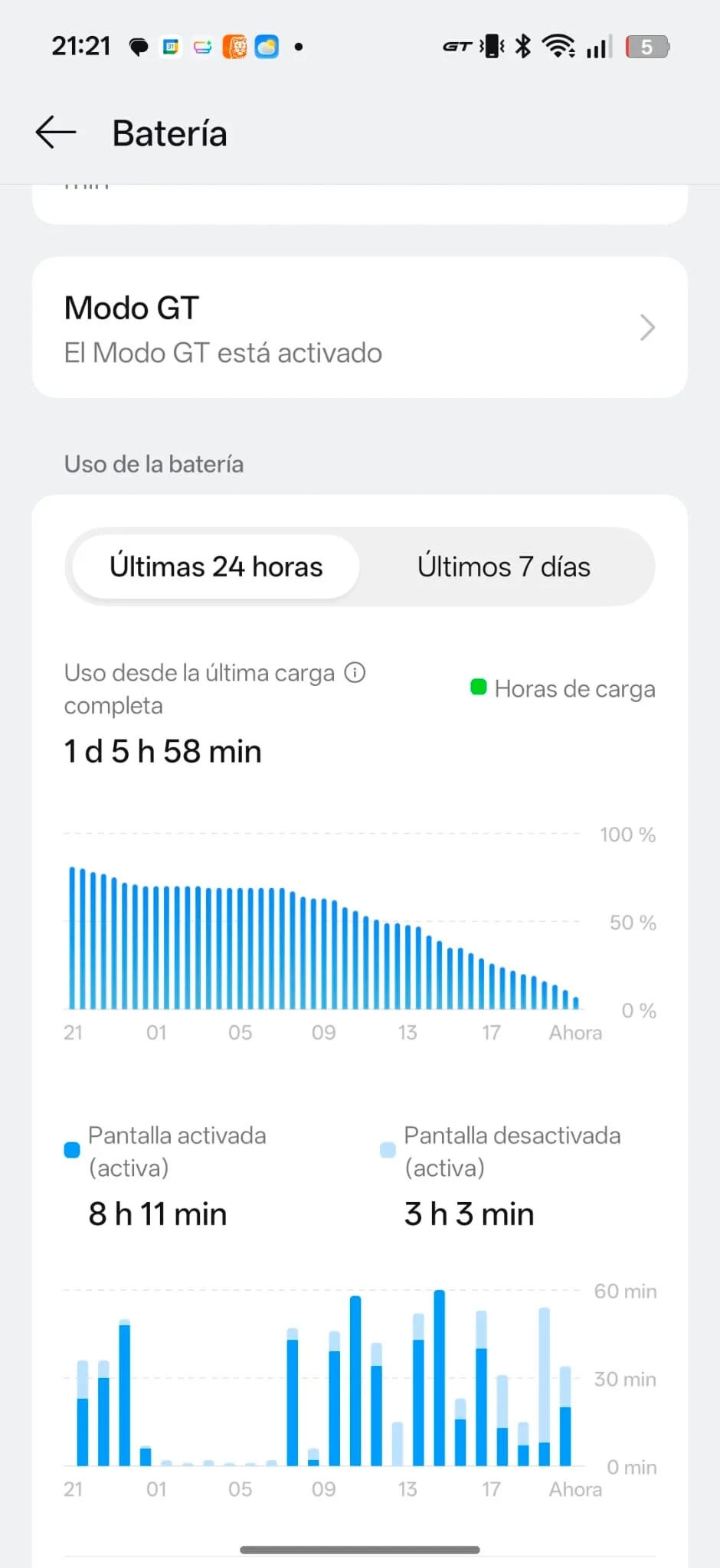This screenshot has height=1568, width=720.
Task: Tap the Weather app notification icon
Action: tap(267, 47)
